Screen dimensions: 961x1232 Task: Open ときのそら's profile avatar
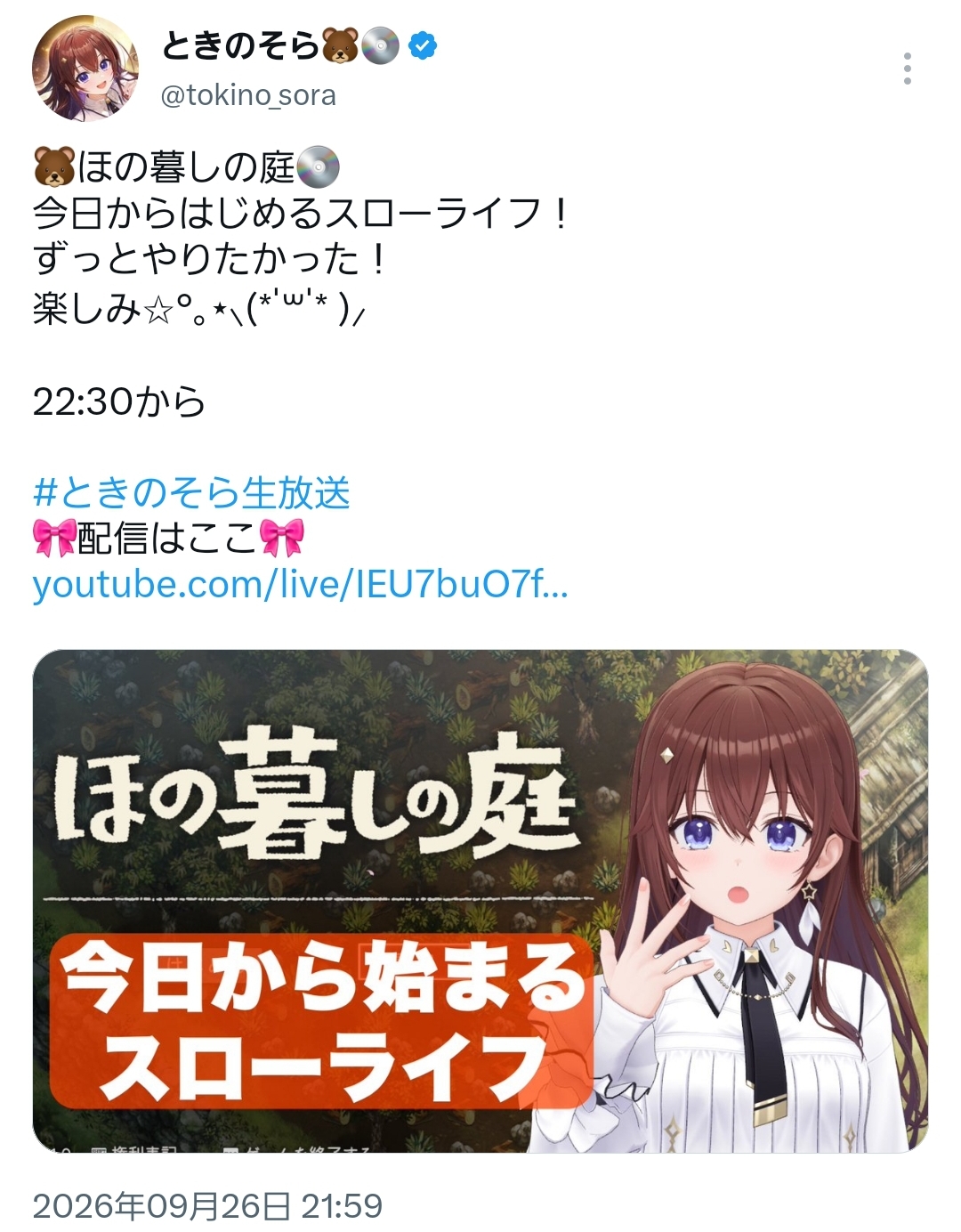tap(85, 69)
